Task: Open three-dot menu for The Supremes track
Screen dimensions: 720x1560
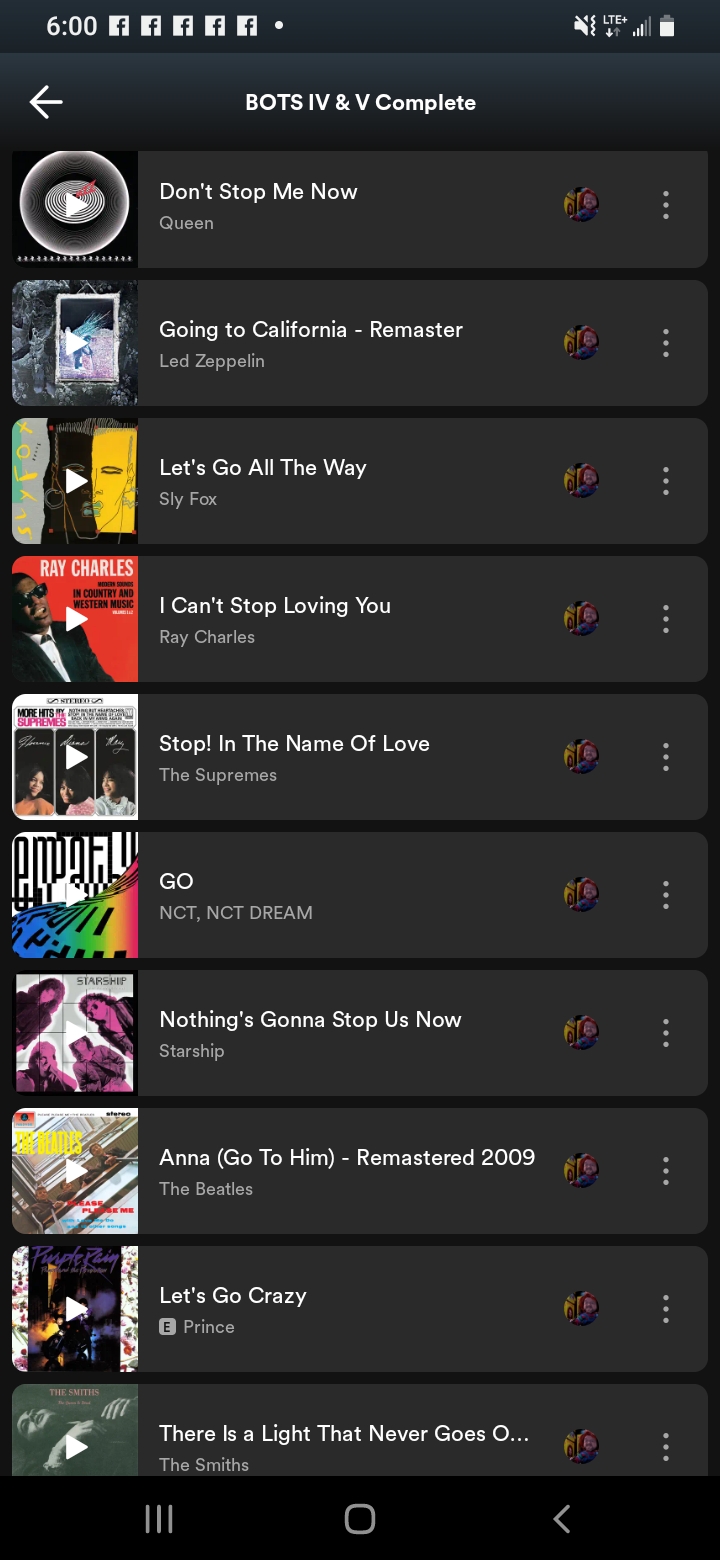Action: coord(665,757)
